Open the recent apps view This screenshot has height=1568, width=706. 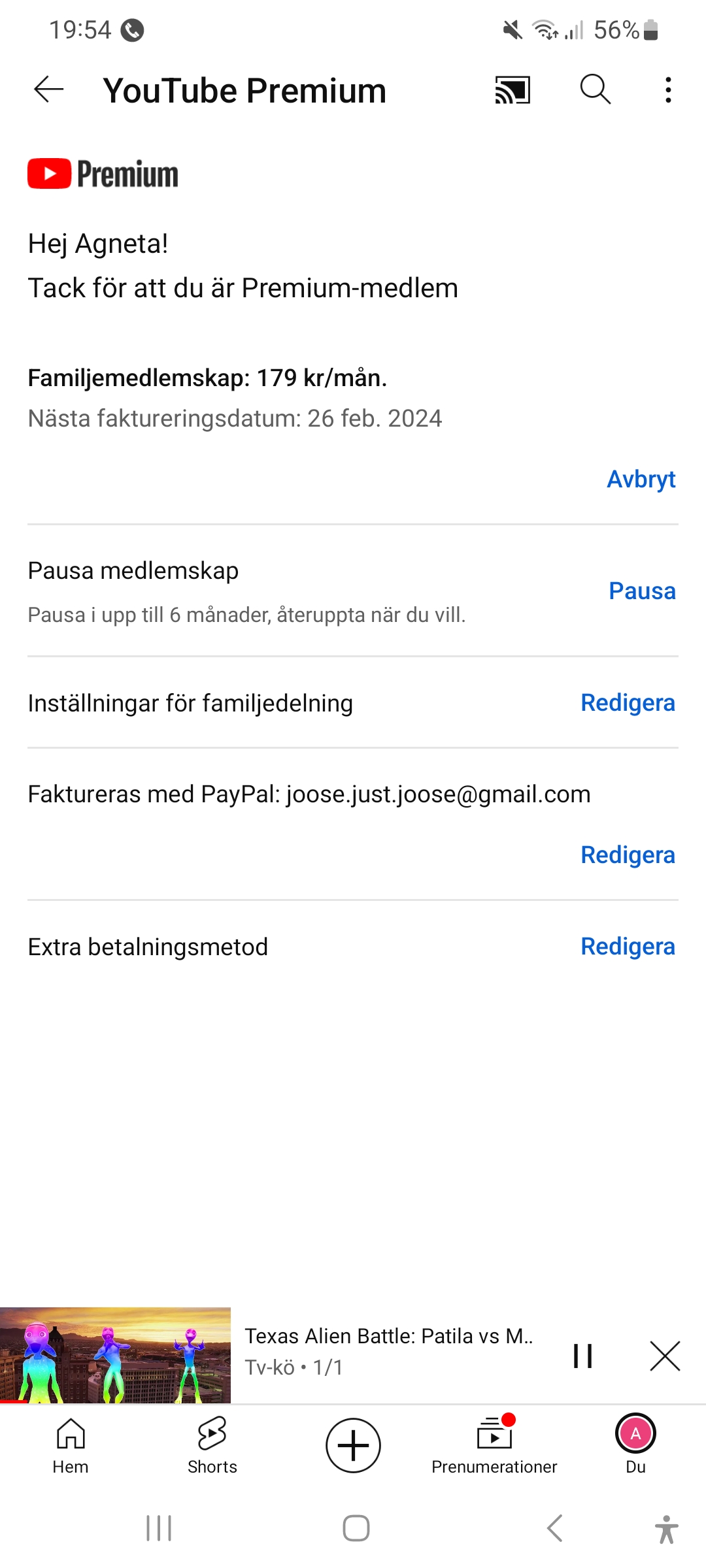pyautogui.click(x=159, y=1528)
